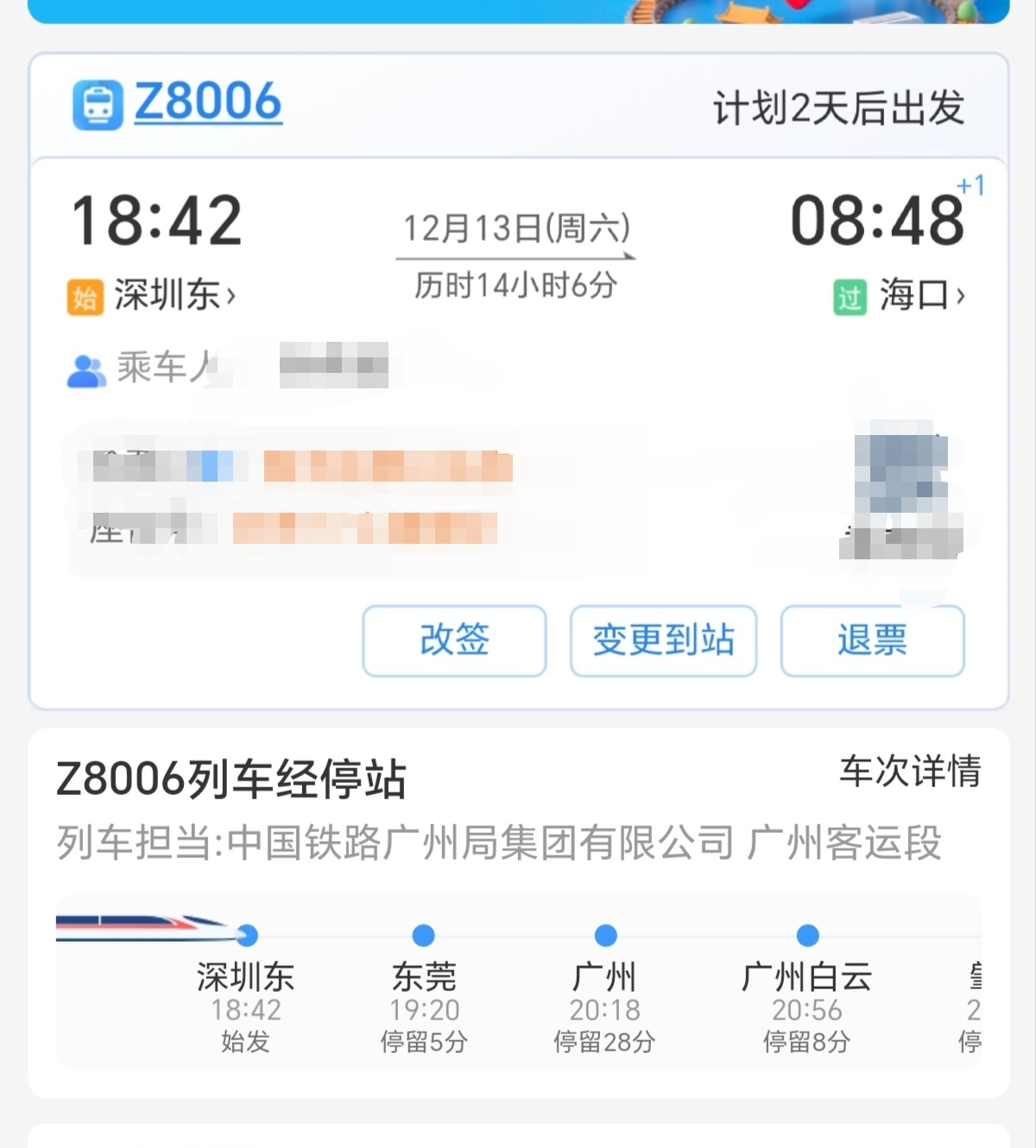Open departure station 深圳东 details
The image size is (1036, 1148).
(174, 296)
